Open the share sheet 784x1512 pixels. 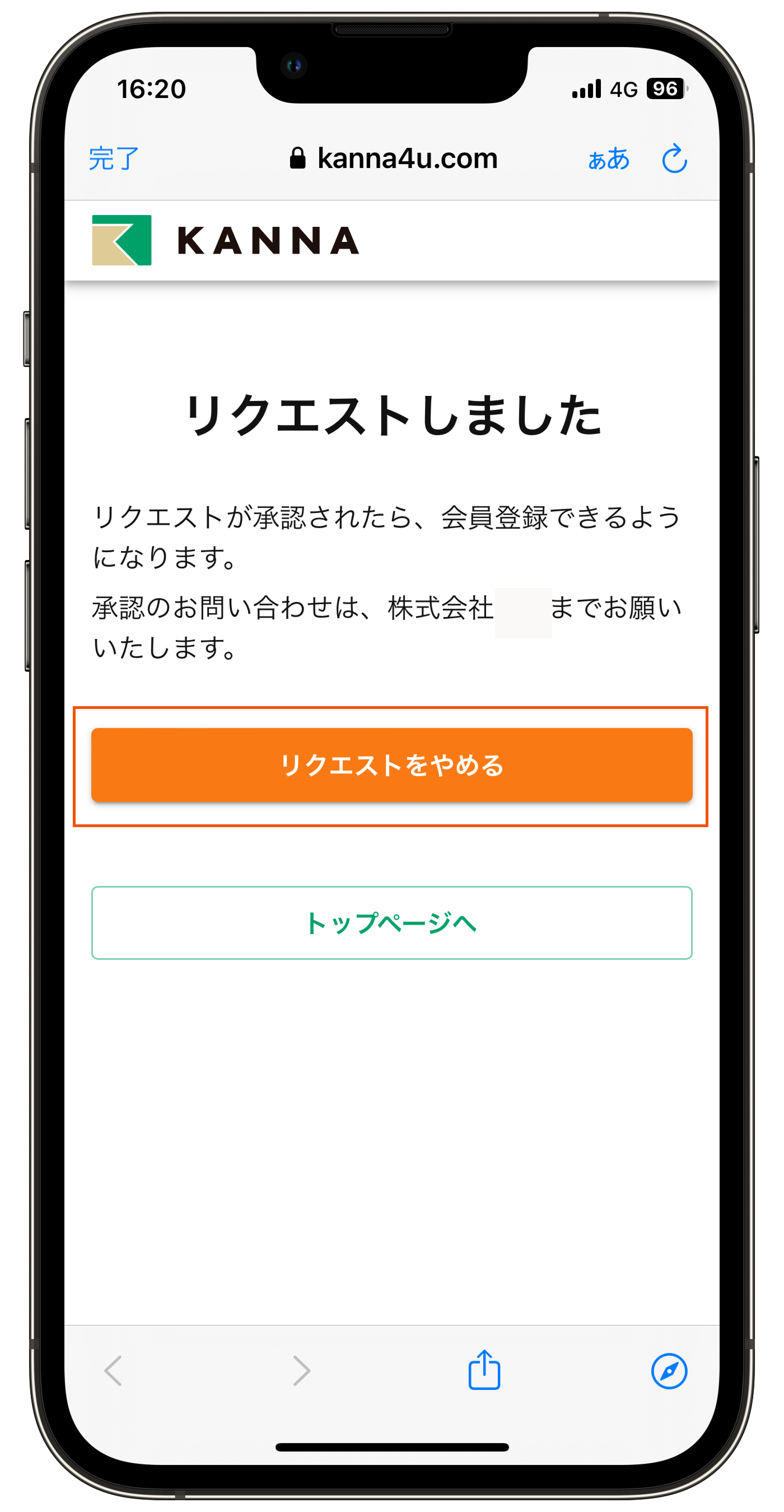pos(484,1371)
